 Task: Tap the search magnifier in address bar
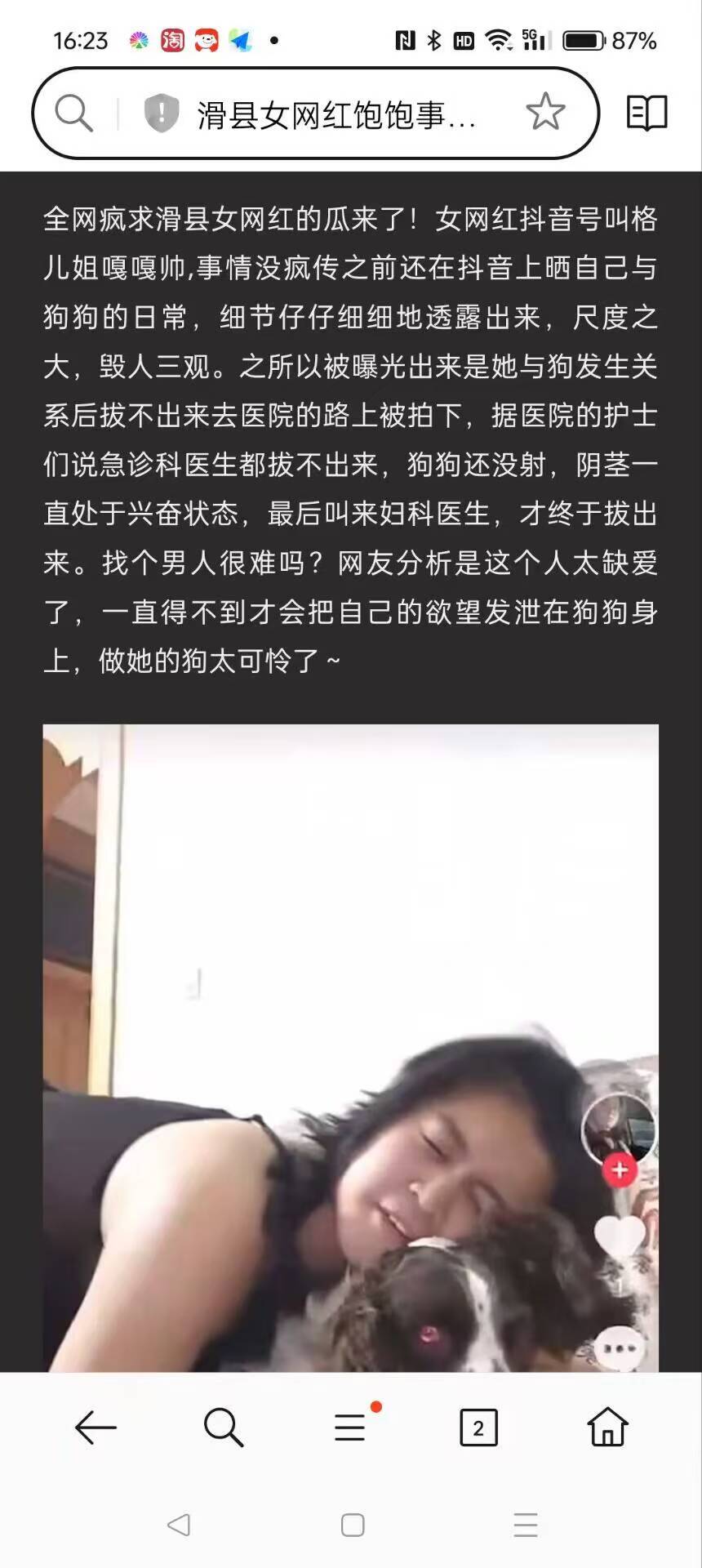73,113
